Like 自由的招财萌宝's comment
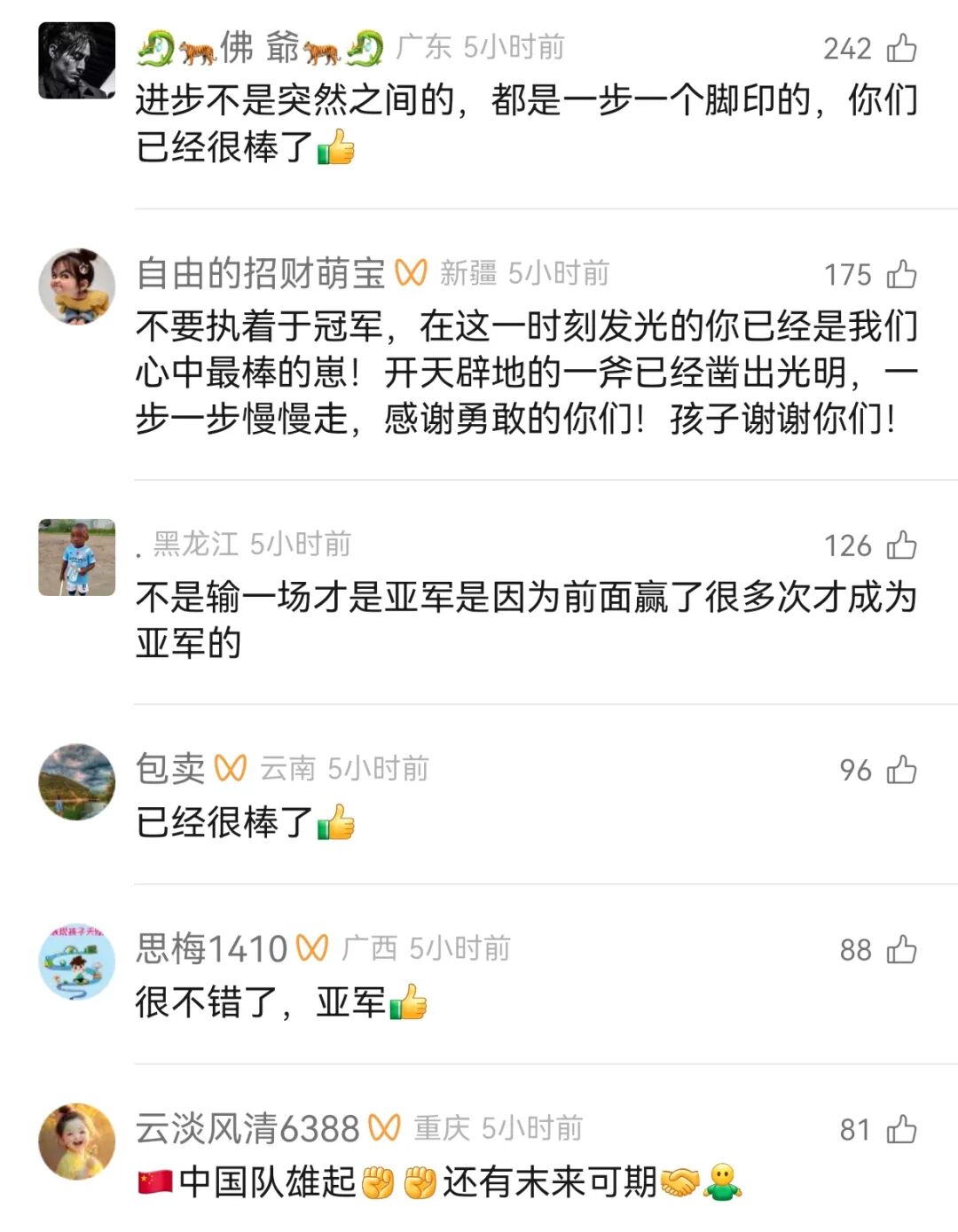 [x=901, y=274]
